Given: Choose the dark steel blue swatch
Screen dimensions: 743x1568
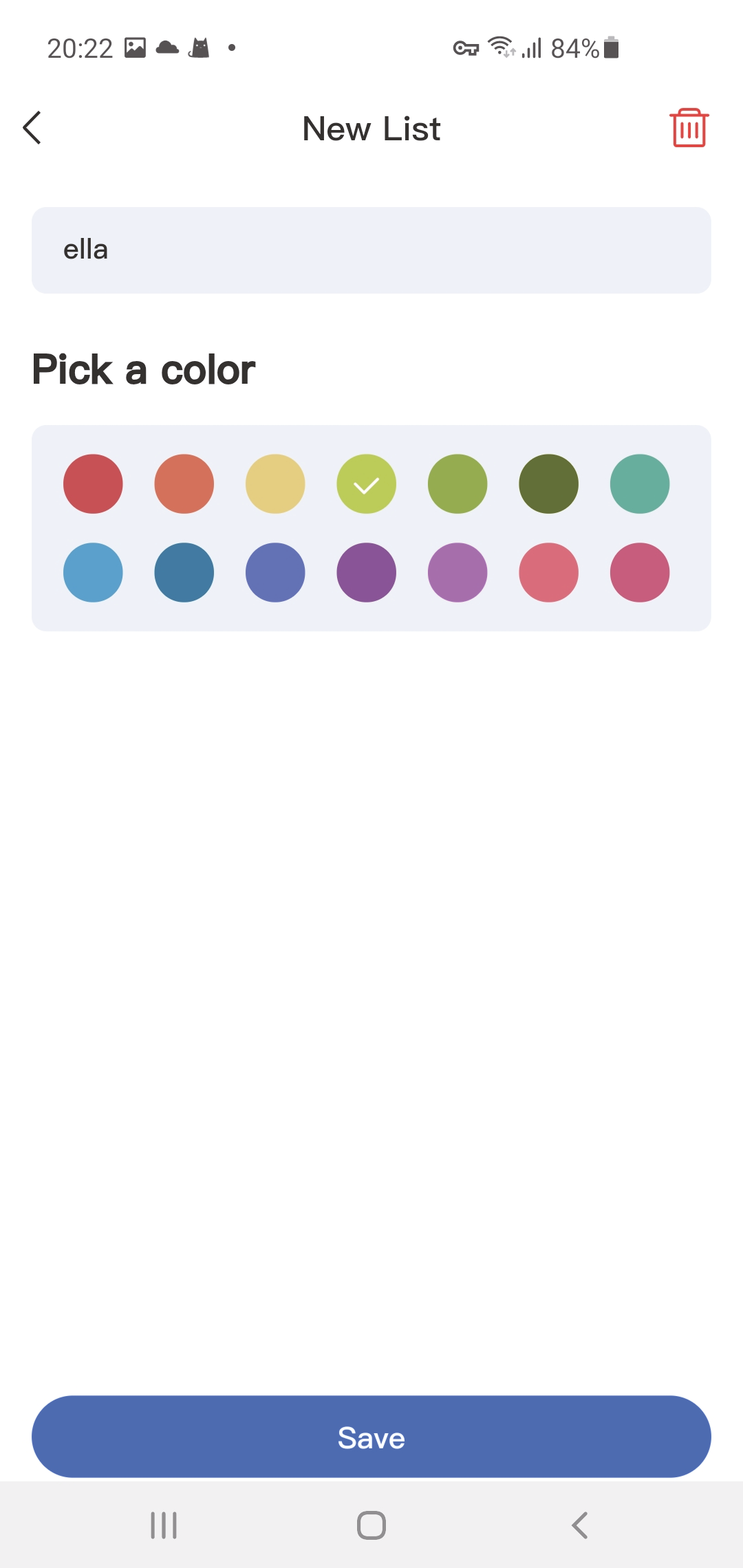Looking at the screenshot, I should [x=184, y=573].
